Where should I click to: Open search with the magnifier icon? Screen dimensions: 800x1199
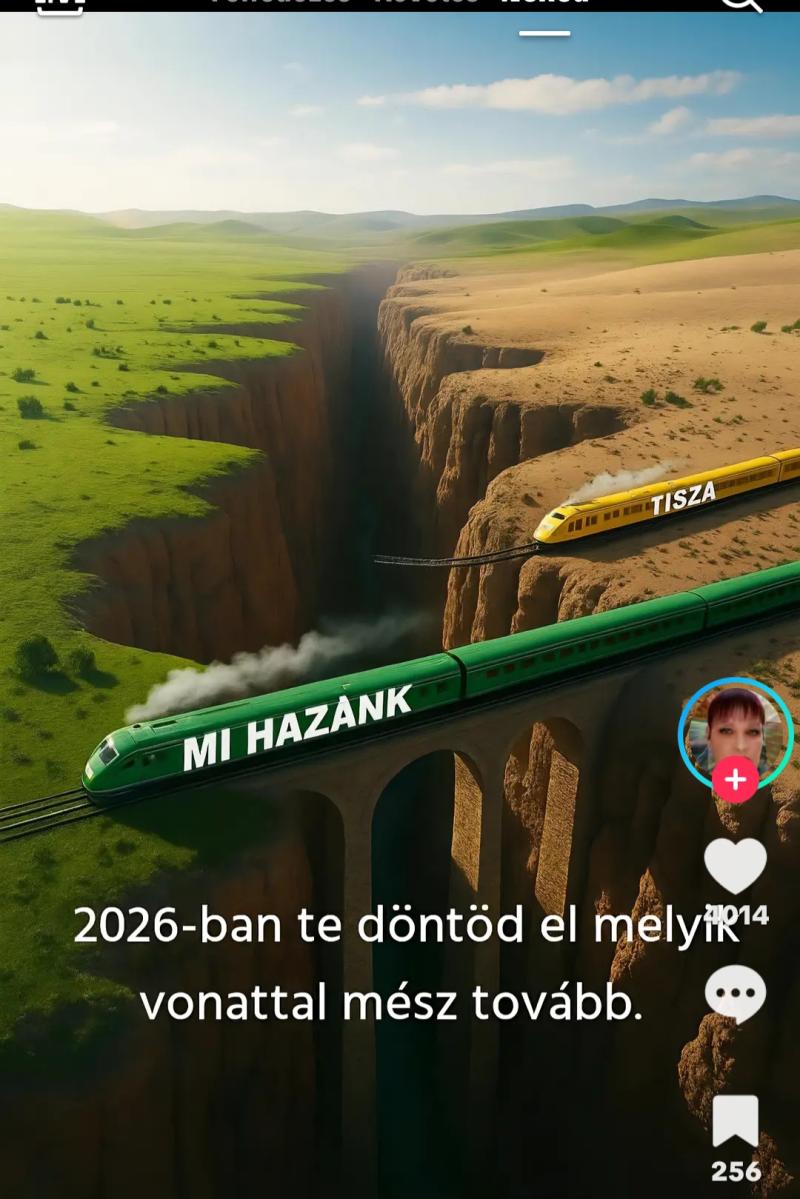(741, 4)
